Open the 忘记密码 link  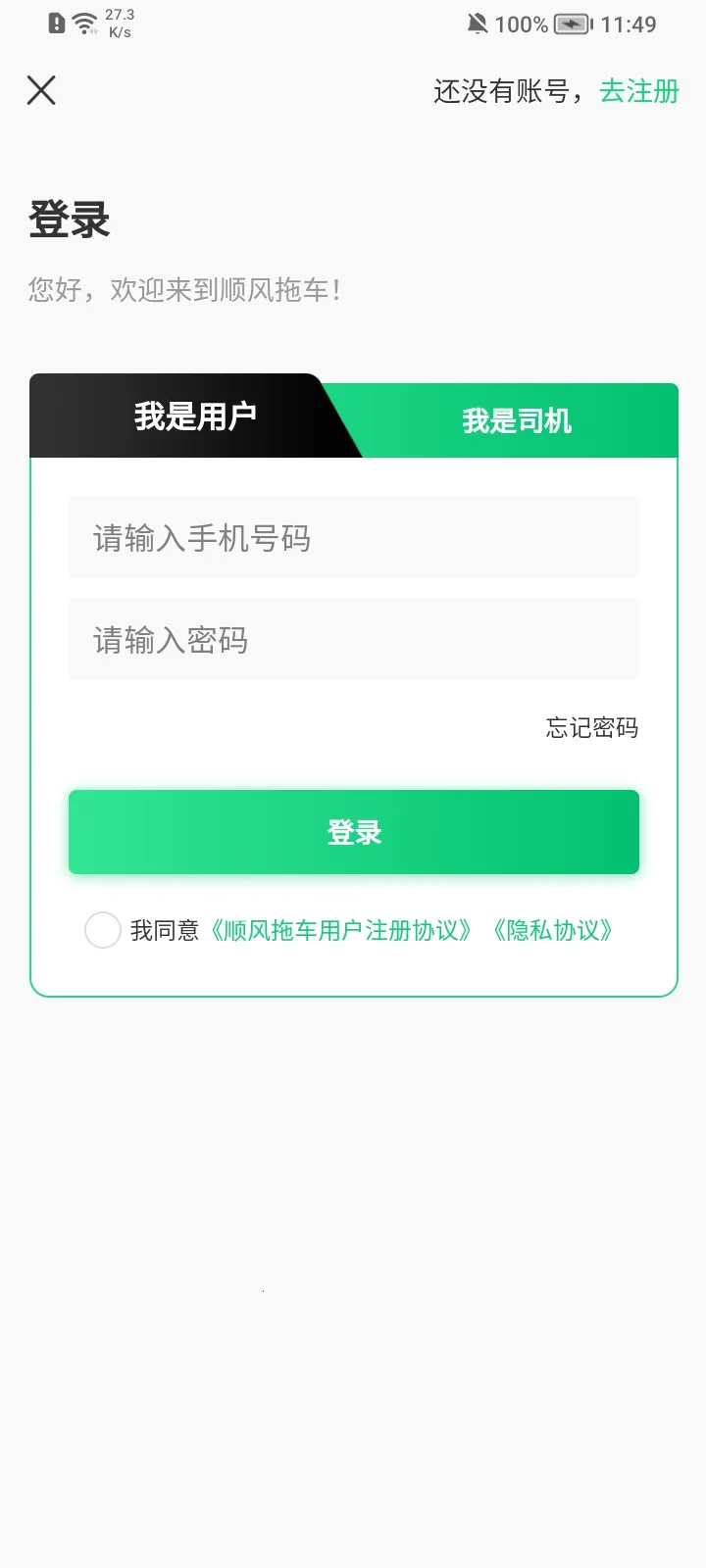tap(590, 728)
